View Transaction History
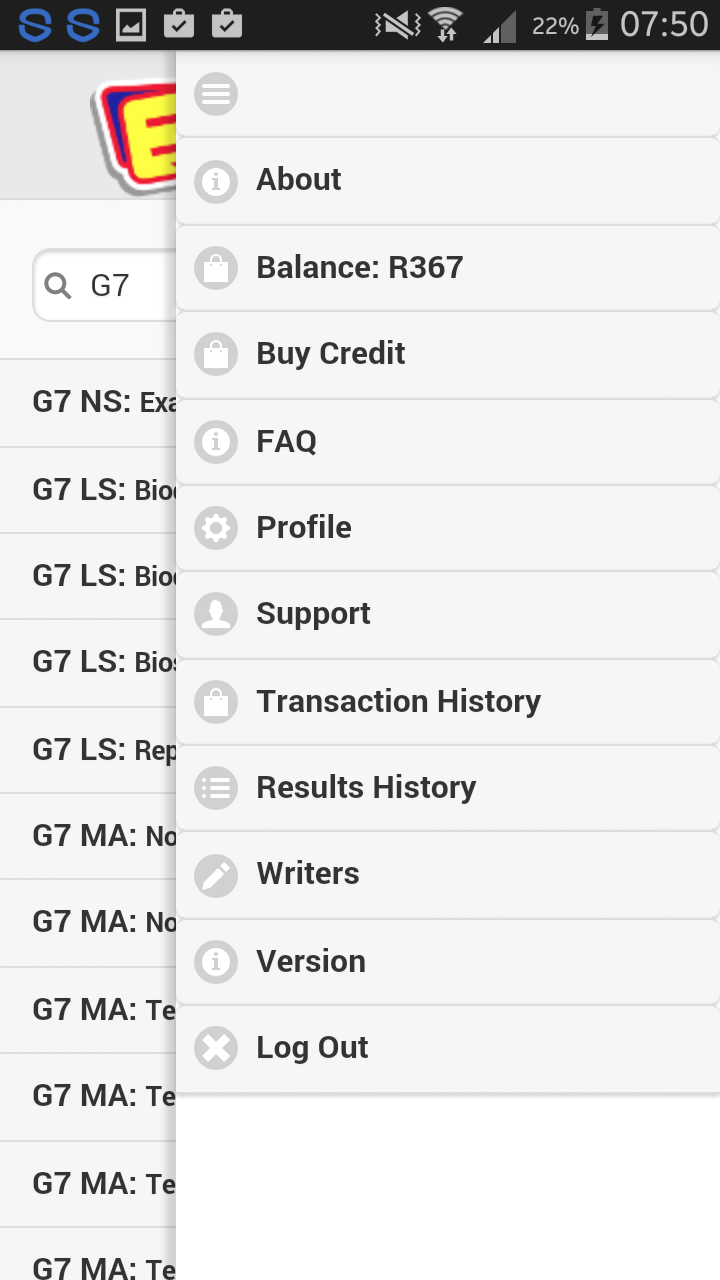The image size is (720, 1280). point(398,701)
